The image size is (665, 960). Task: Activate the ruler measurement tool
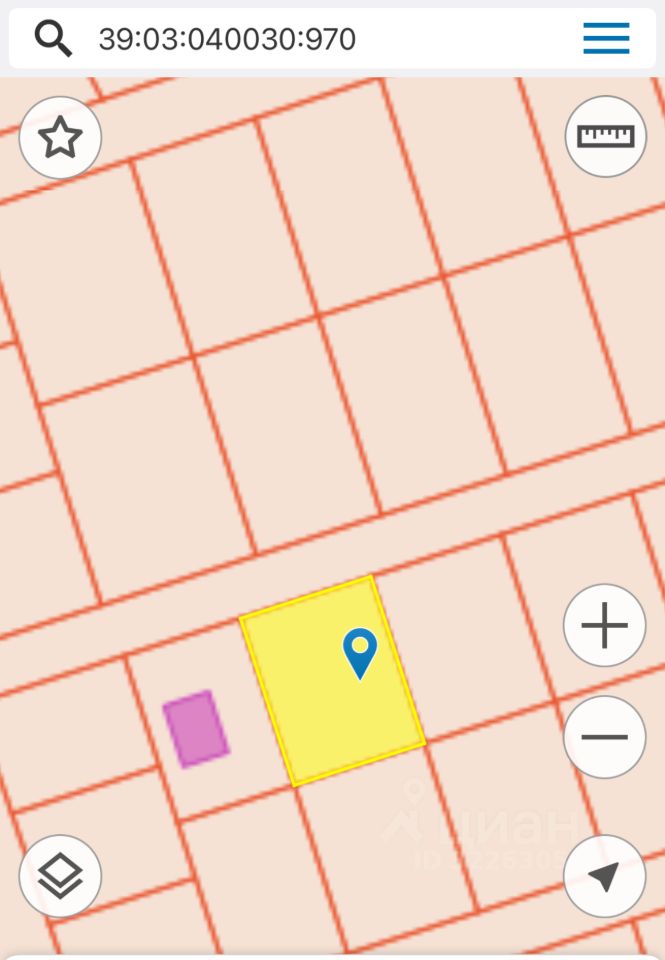point(605,136)
